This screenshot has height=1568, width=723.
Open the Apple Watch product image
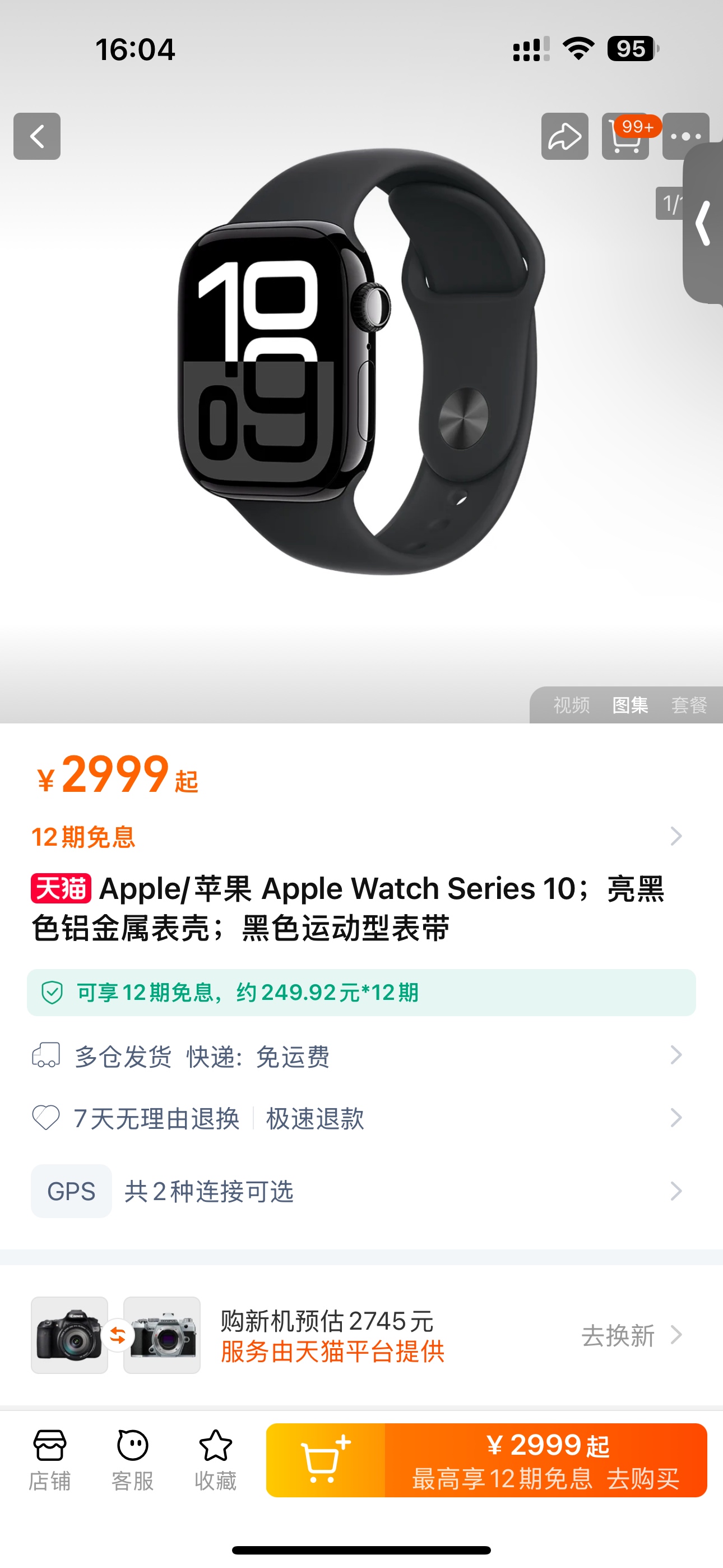361,362
